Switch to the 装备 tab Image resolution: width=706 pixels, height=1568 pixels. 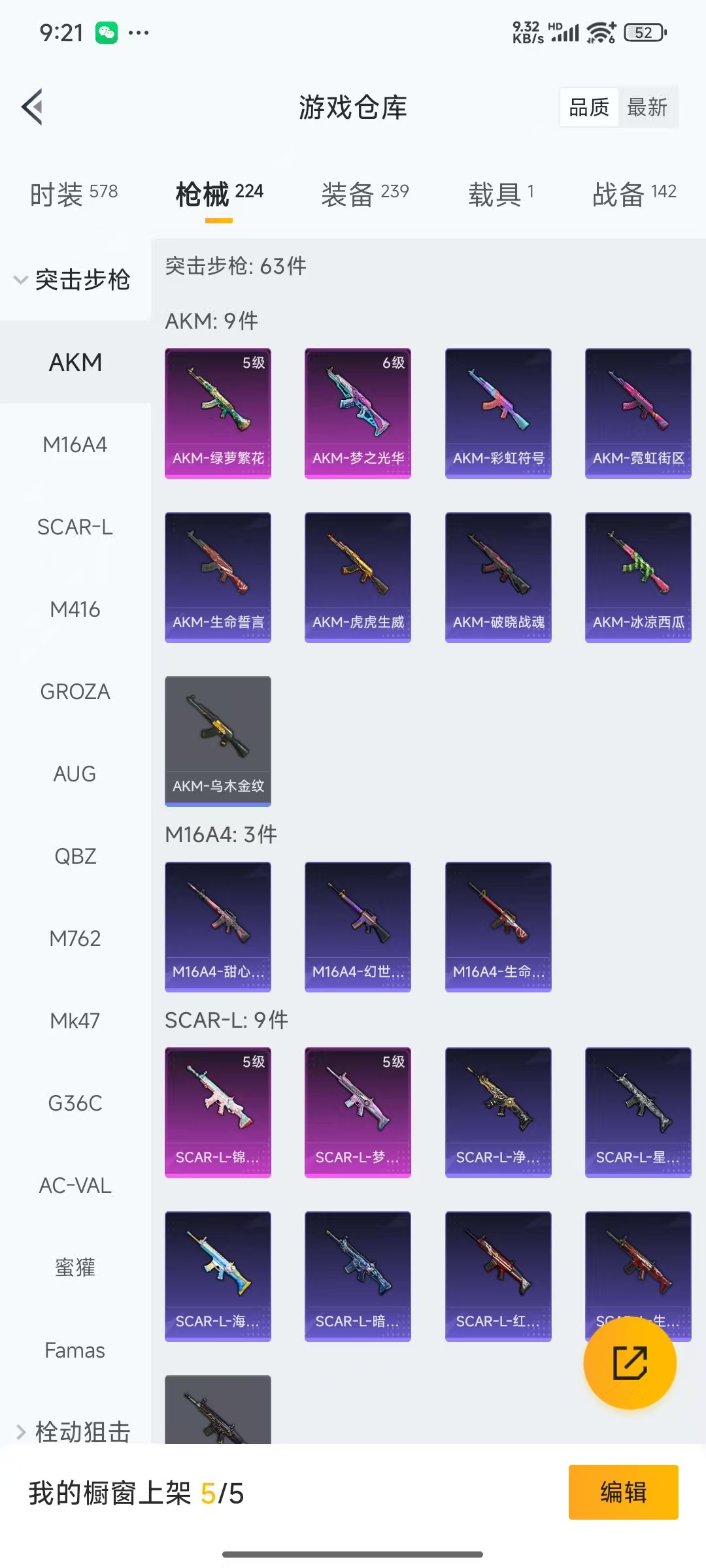click(365, 194)
